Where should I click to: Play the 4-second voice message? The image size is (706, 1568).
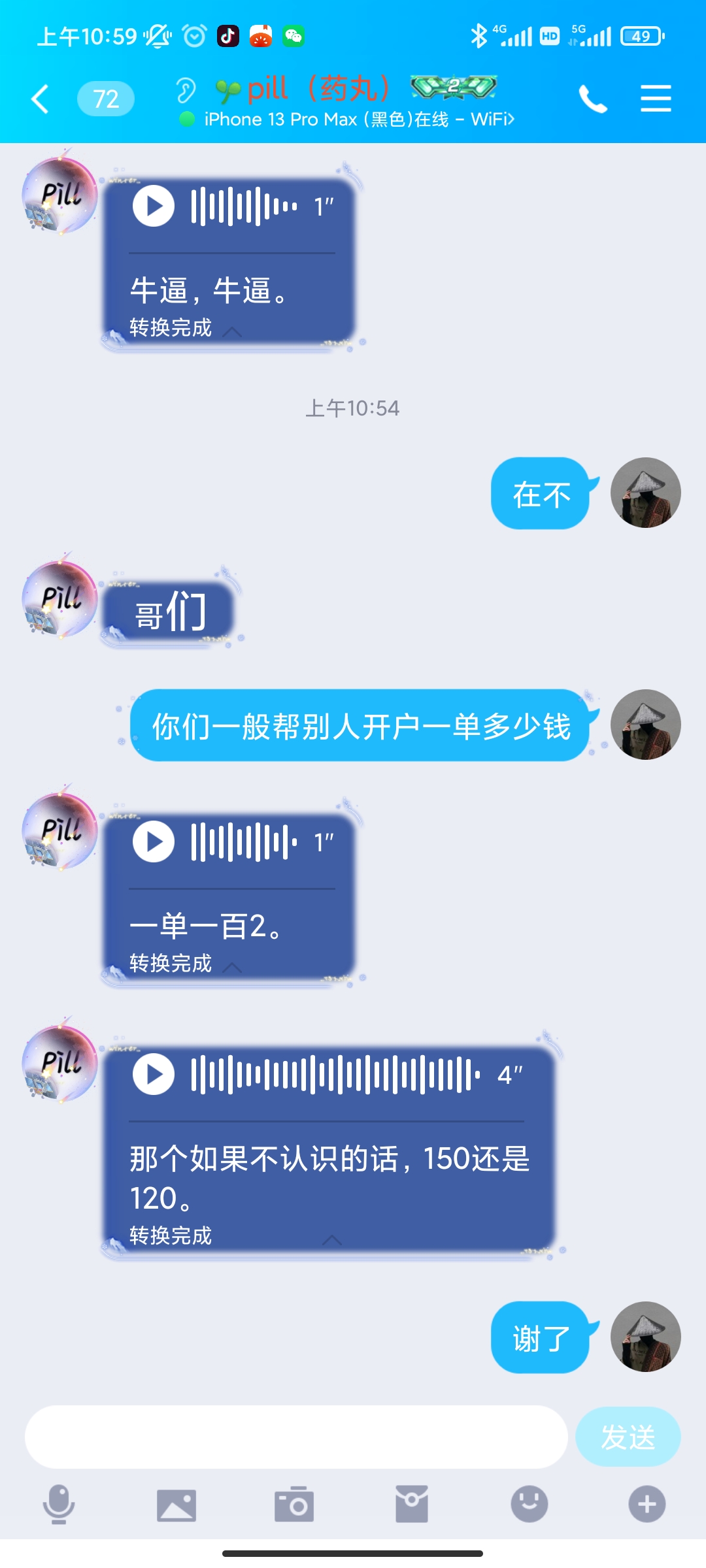click(x=154, y=1075)
